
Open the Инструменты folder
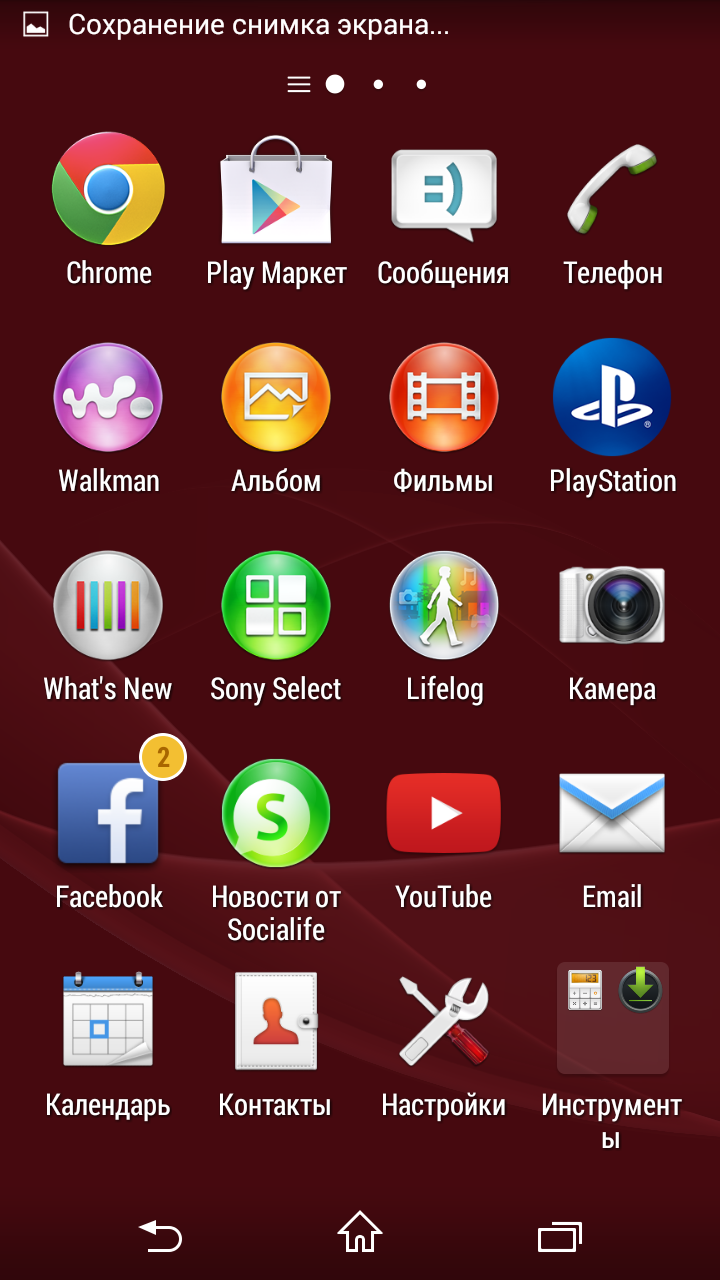(612, 1022)
